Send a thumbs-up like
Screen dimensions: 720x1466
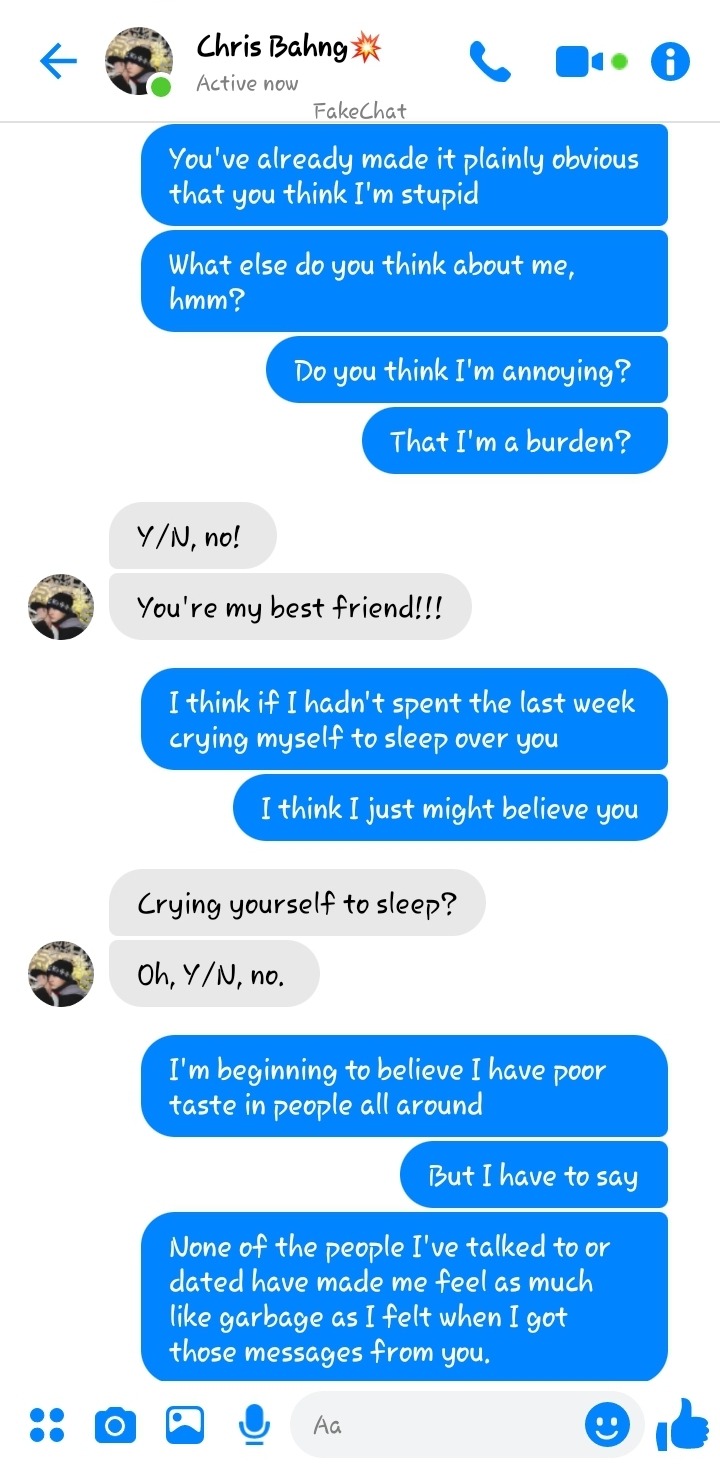(x=682, y=1424)
